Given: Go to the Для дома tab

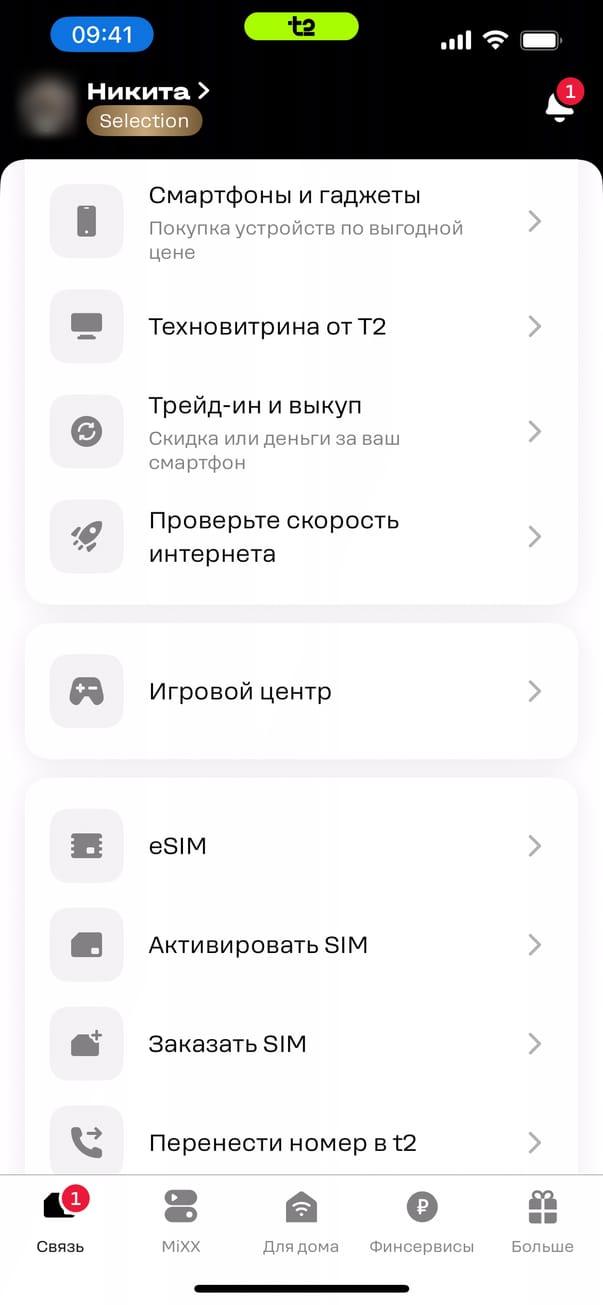Looking at the screenshot, I should pos(301,1220).
